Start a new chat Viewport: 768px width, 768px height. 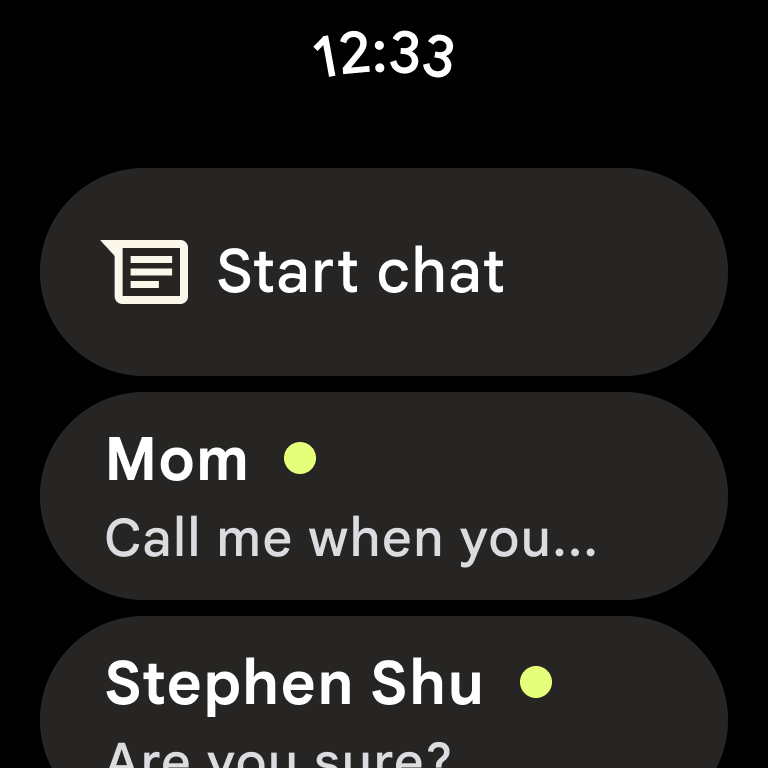384,272
